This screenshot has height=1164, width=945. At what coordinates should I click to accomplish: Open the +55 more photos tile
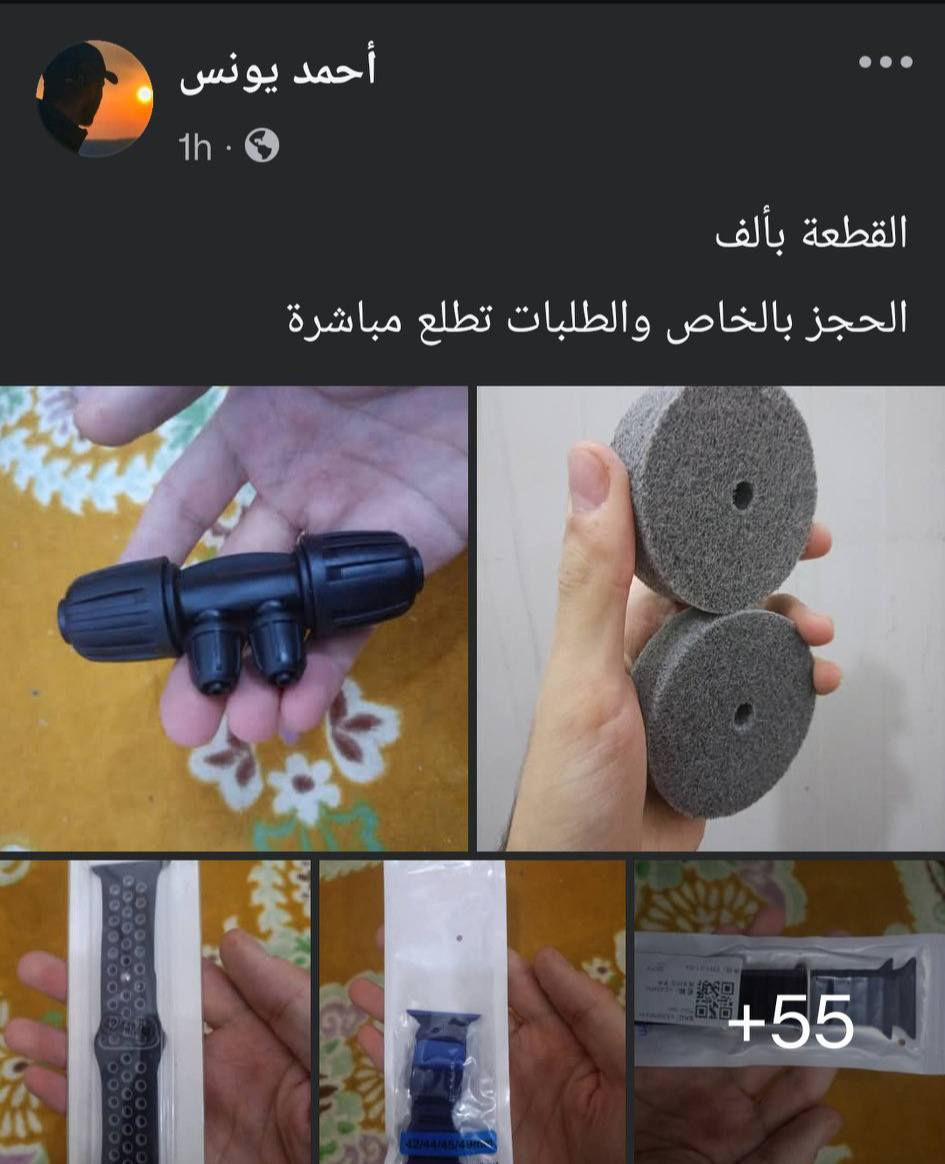pyautogui.click(x=790, y=1010)
